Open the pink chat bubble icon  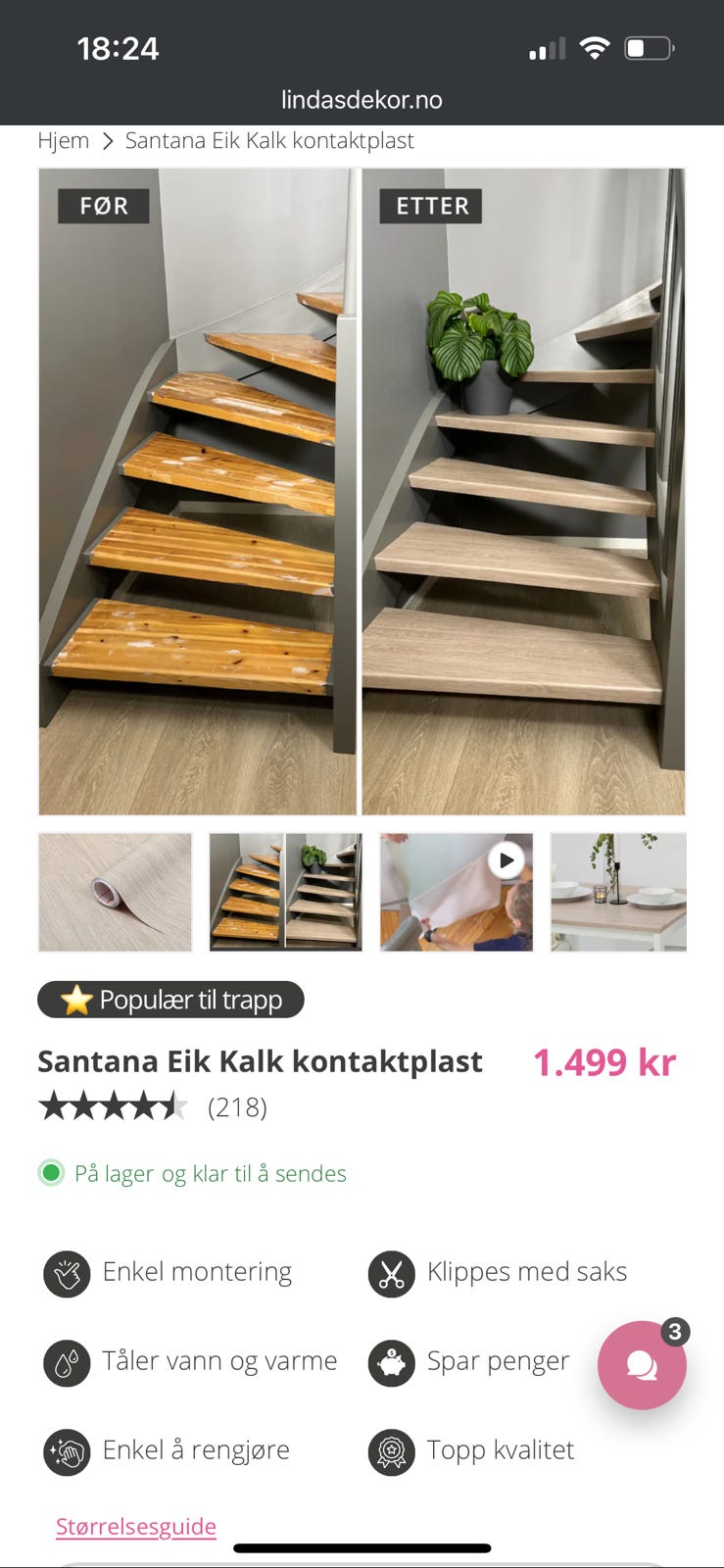coord(642,1364)
